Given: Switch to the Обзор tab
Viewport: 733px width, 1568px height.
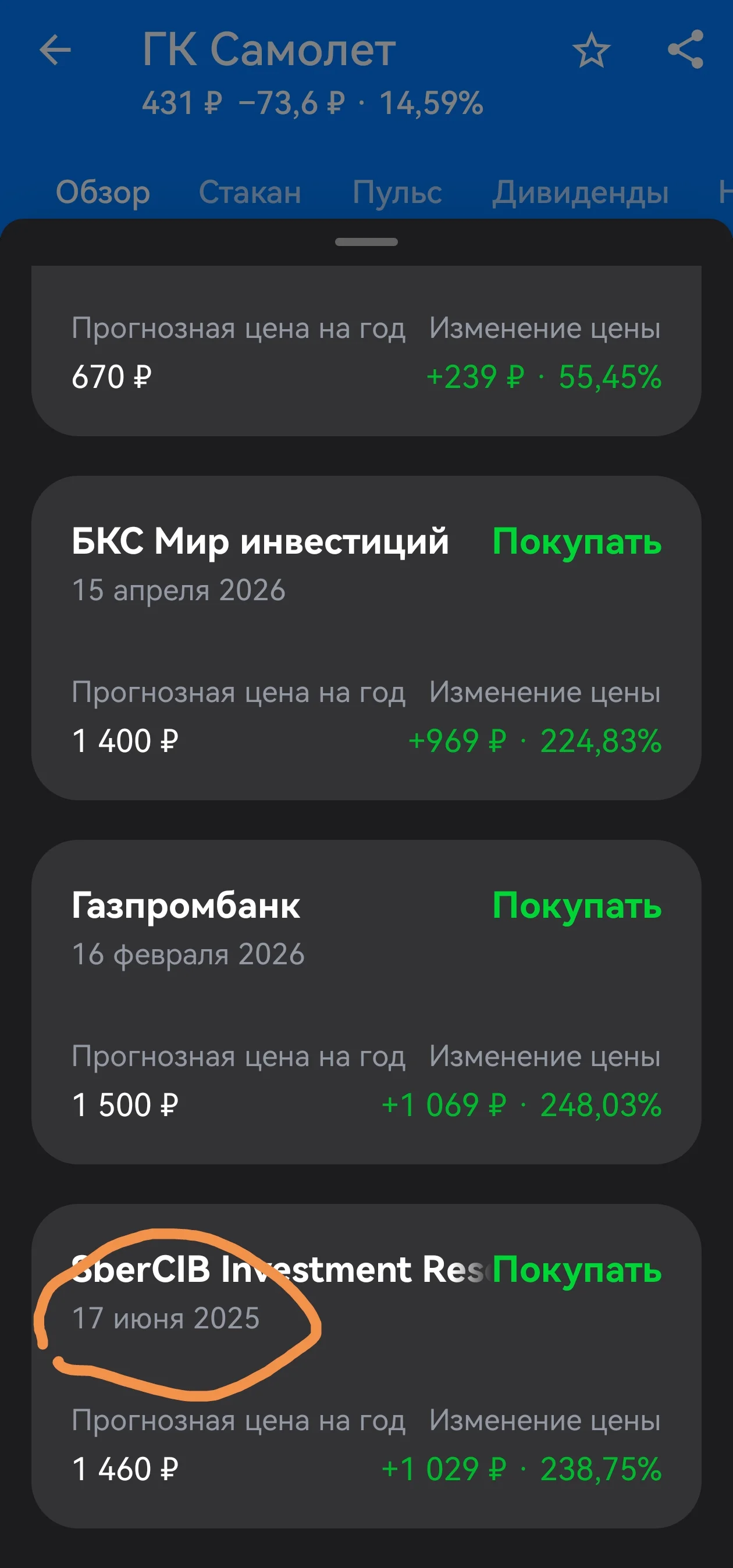Looking at the screenshot, I should (103, 193).
